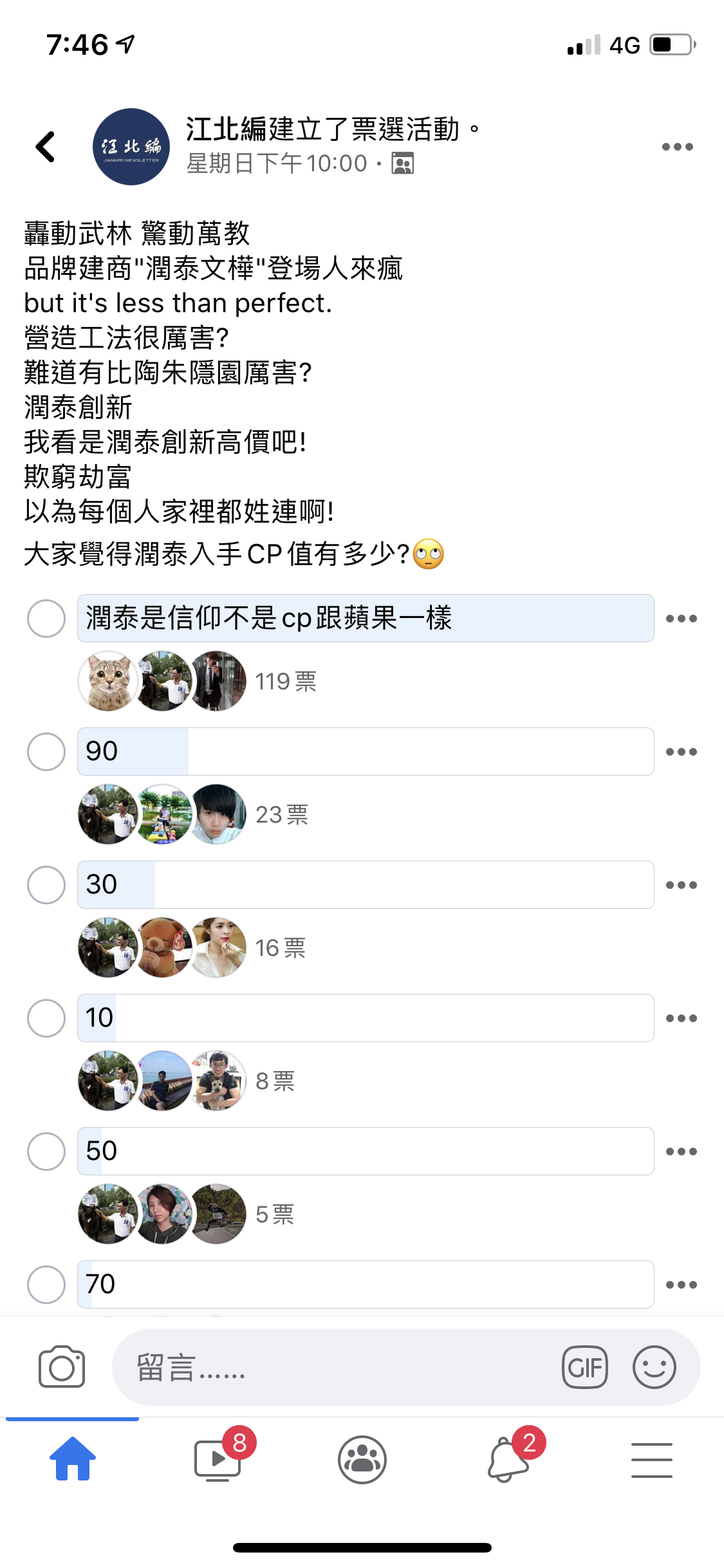Select poll option 10

tap(46, 1018)
